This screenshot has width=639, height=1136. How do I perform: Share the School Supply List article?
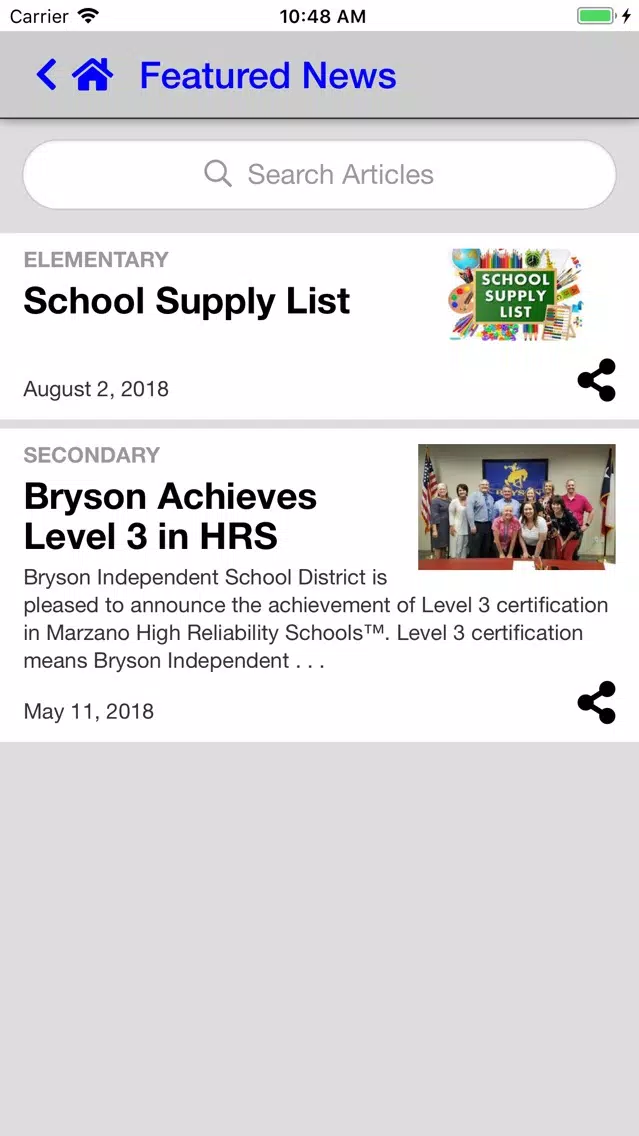pyautogui.click(x=596, y=380)
